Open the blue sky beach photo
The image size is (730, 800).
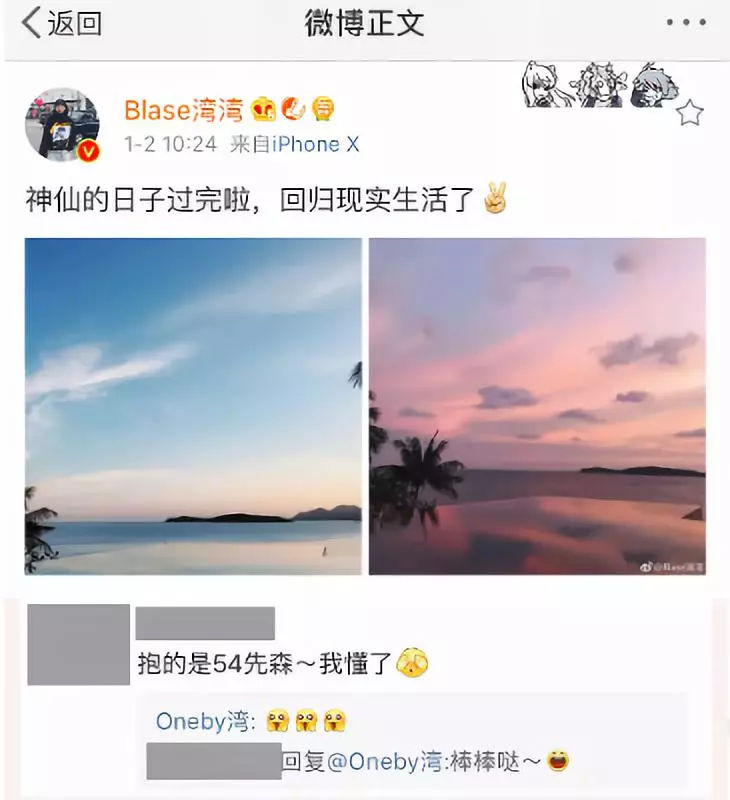coord(193,406)
